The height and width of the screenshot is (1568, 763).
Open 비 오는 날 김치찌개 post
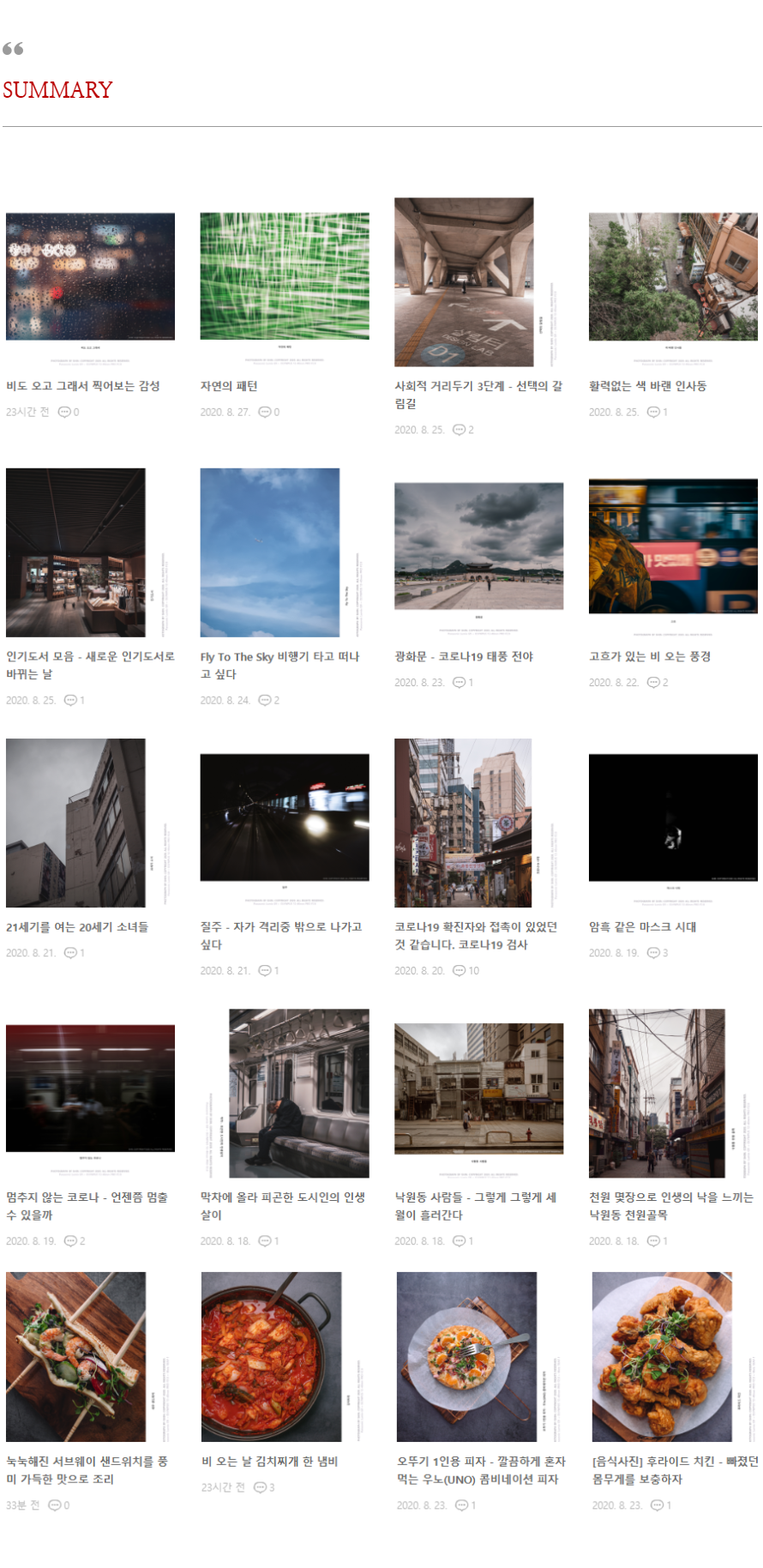(270, 1461)
